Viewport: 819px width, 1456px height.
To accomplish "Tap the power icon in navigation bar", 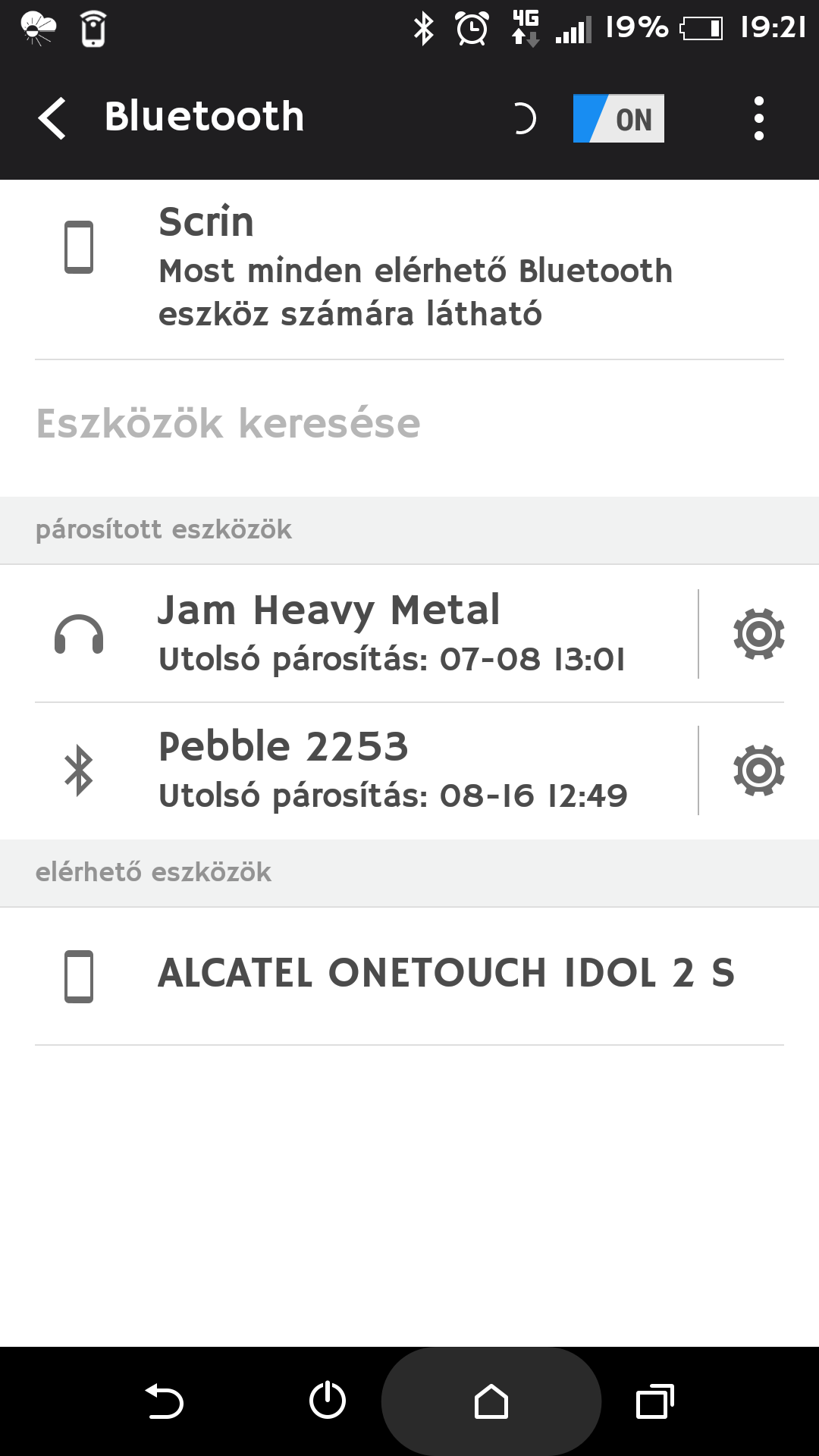I will (x=328, y=1400).
